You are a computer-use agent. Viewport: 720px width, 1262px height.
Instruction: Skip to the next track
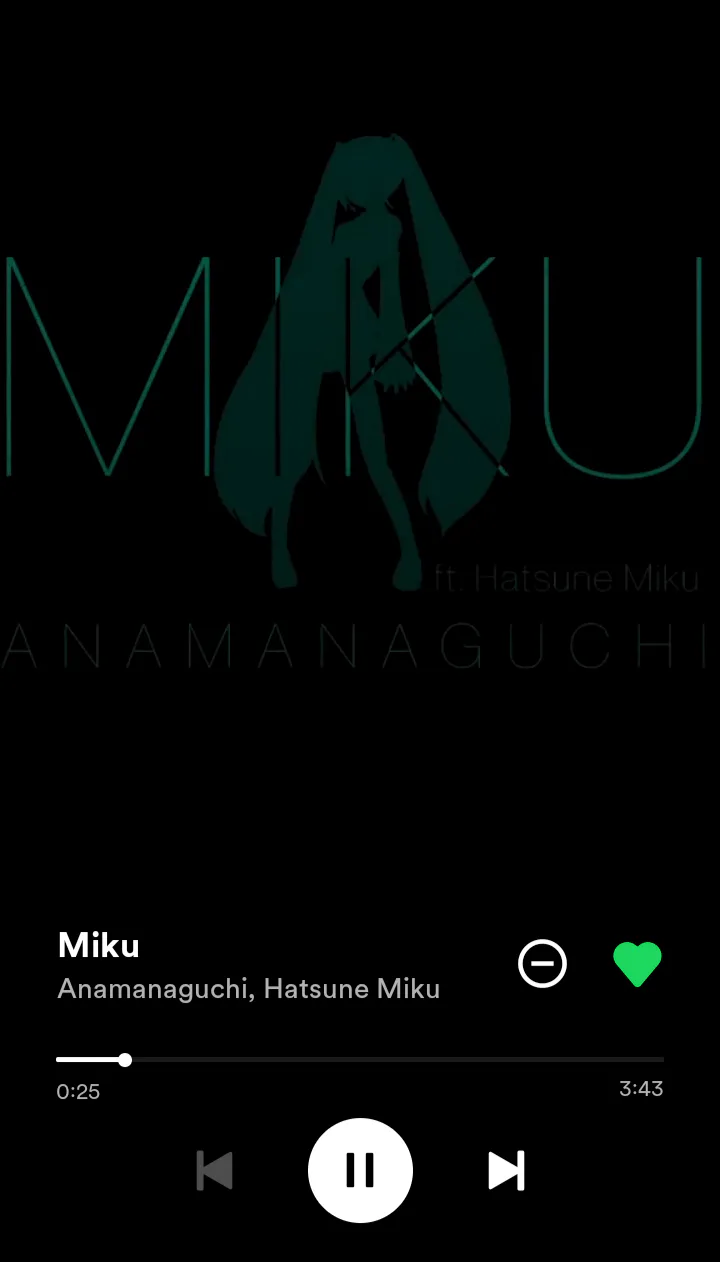pyautogui.click(x=506, y=1171)
